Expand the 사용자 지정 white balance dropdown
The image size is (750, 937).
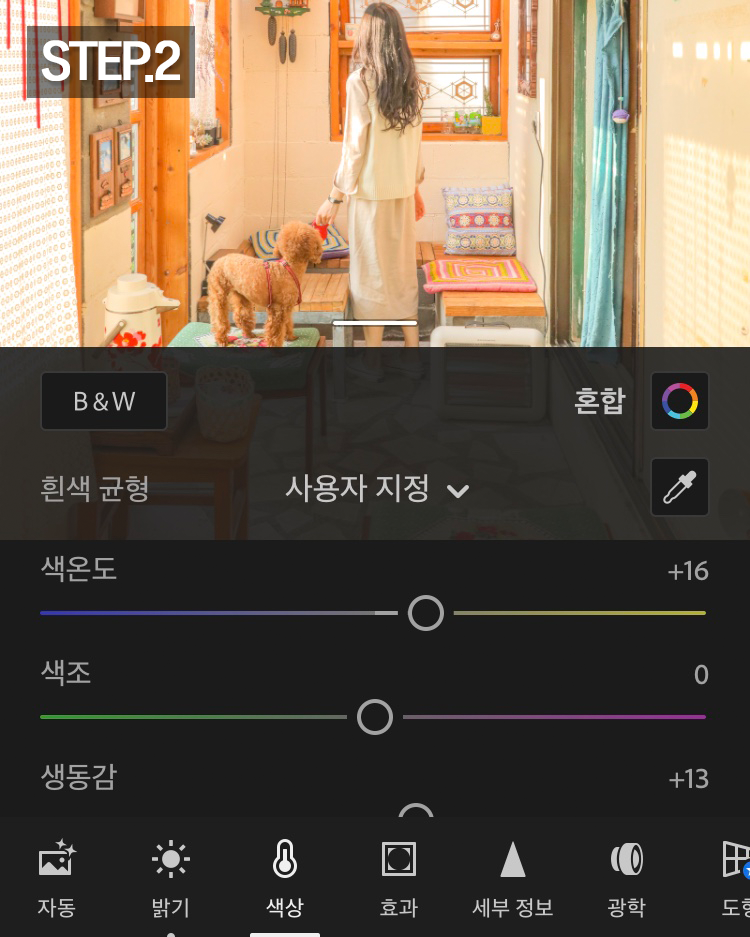coord(377,489)
